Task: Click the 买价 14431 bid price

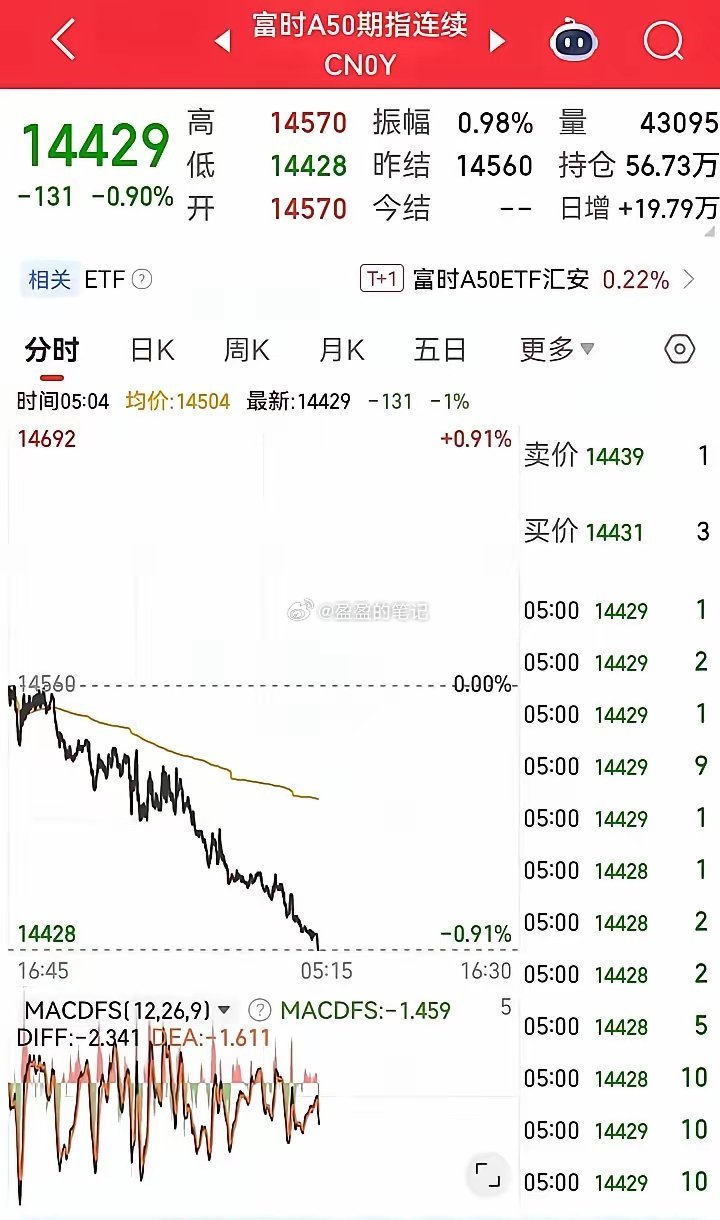Action: pyautogui.click(x=600, y=531)
